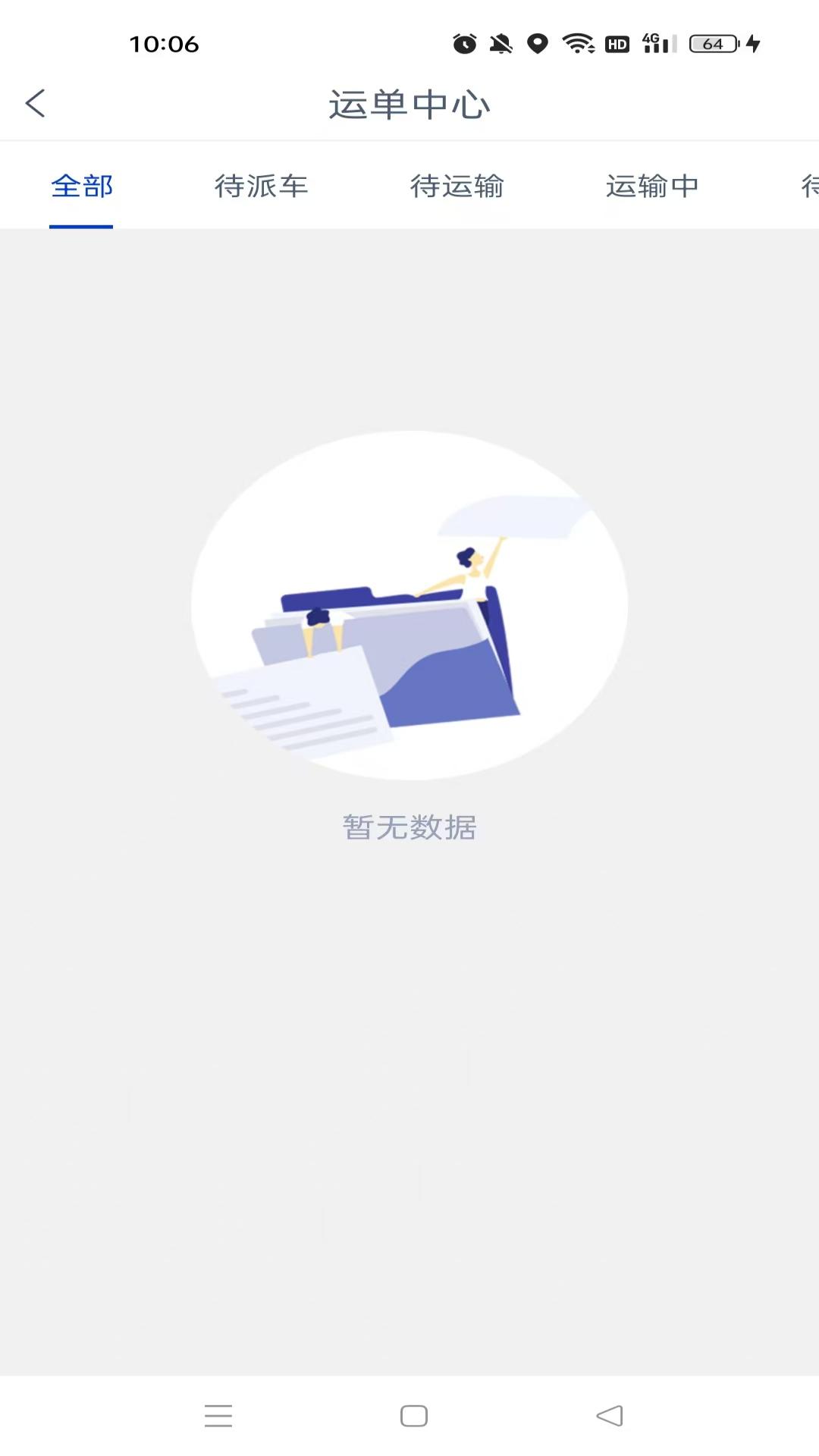Open recent apps from the navigation bar
This screenshot has width=819, height=1456.
tap(218, 1415)
